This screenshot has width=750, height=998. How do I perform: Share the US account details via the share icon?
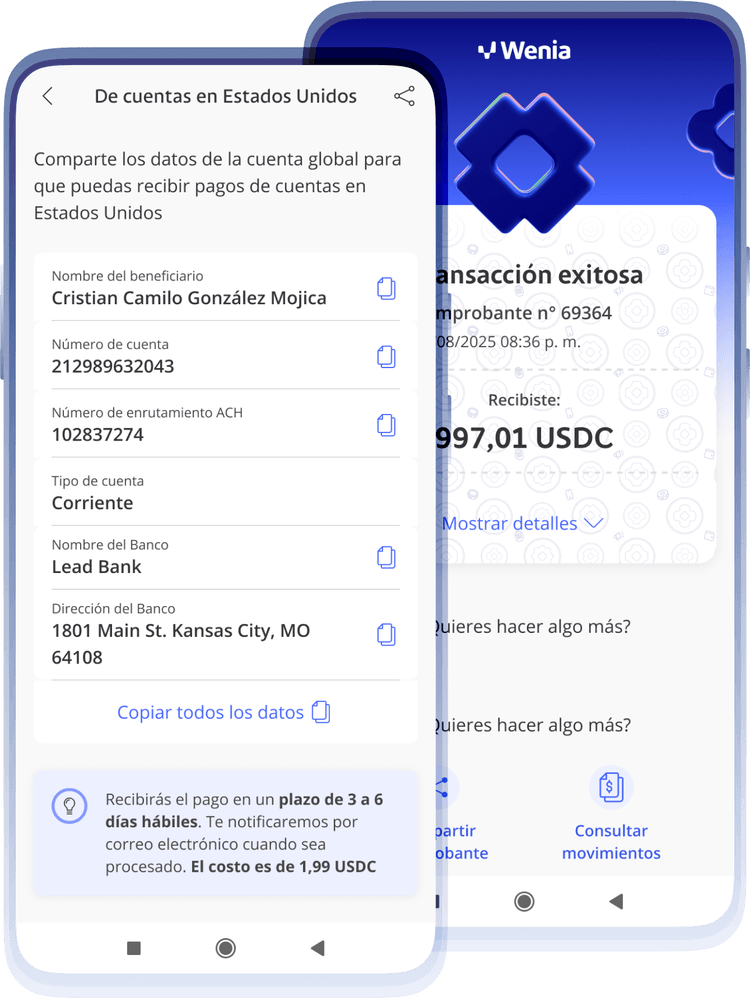(404, 96)
